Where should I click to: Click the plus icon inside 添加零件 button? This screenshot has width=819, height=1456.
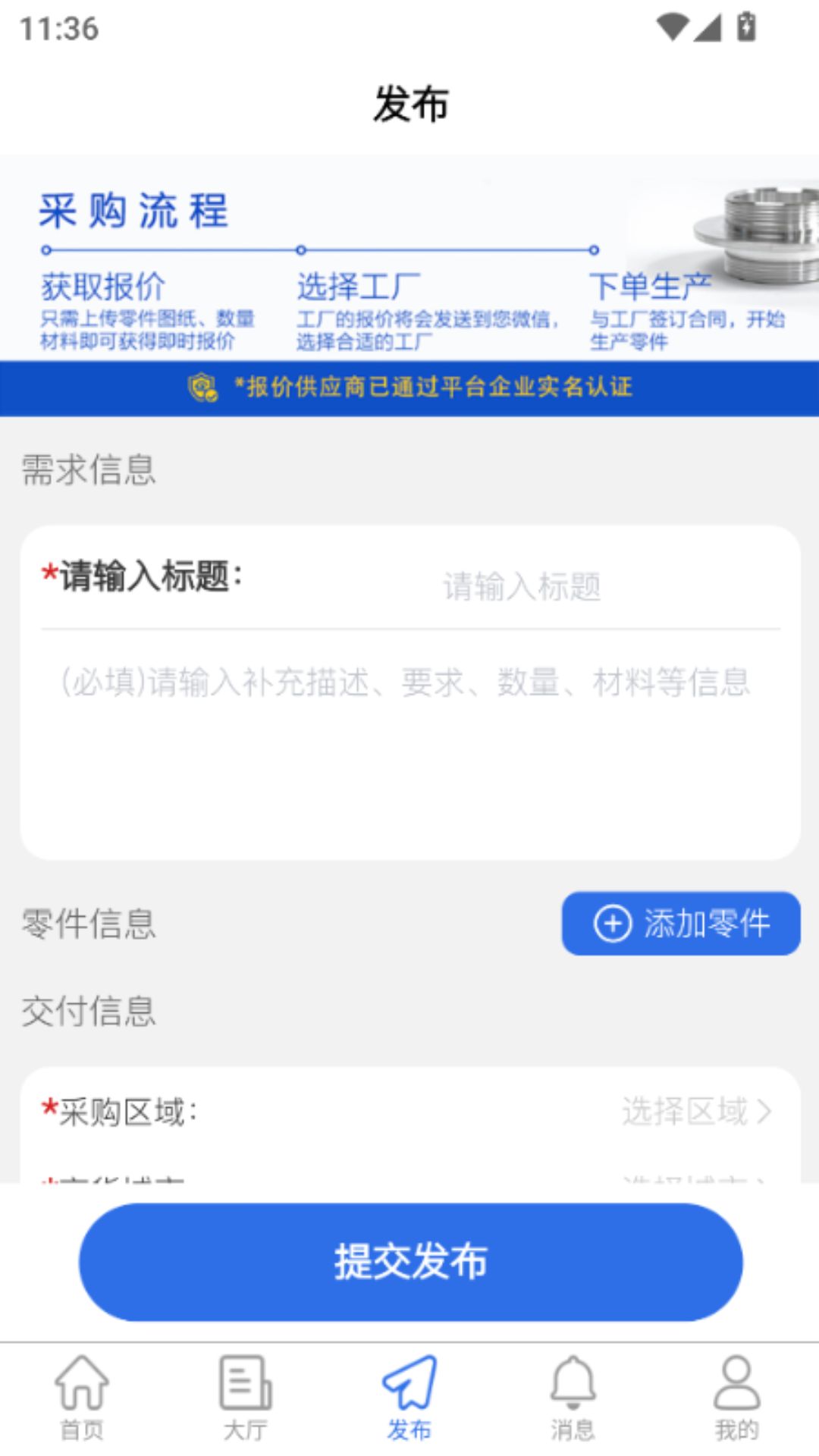pyautogui.click(x=611, y=924)
